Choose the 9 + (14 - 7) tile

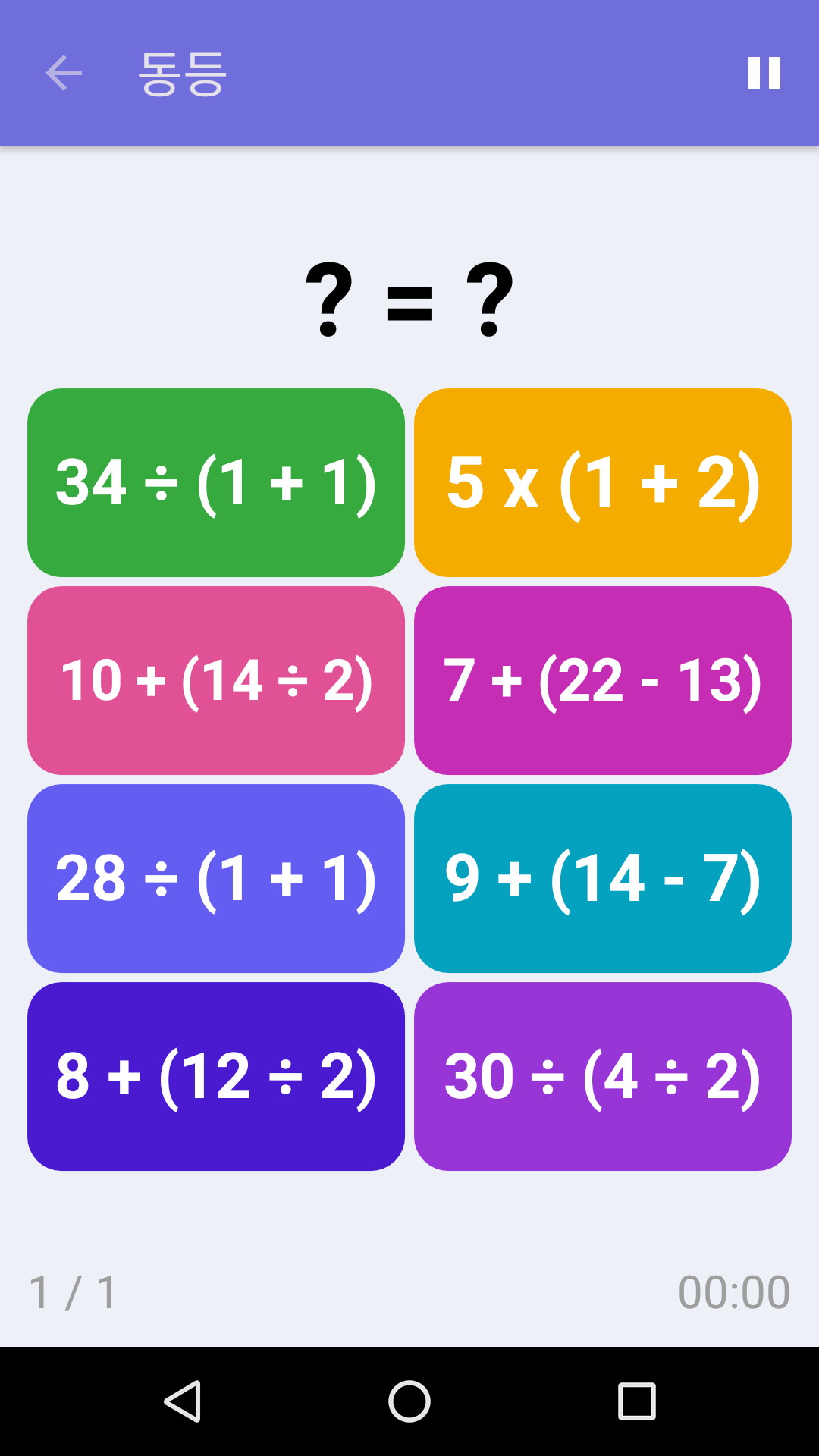pyautogui.click(x=603, y=878)
